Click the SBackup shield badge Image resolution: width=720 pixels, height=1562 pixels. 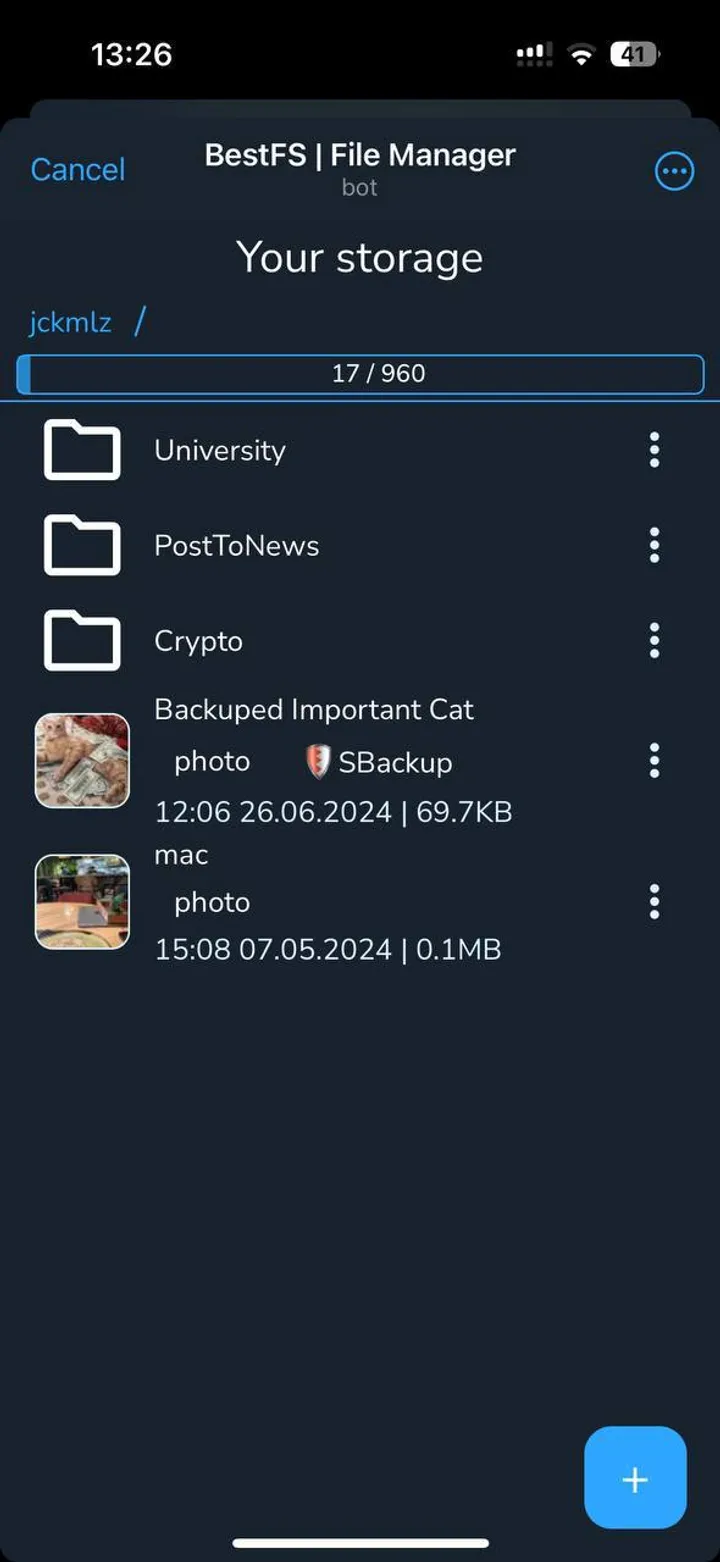pyautogui.click(x=316, y=760)
